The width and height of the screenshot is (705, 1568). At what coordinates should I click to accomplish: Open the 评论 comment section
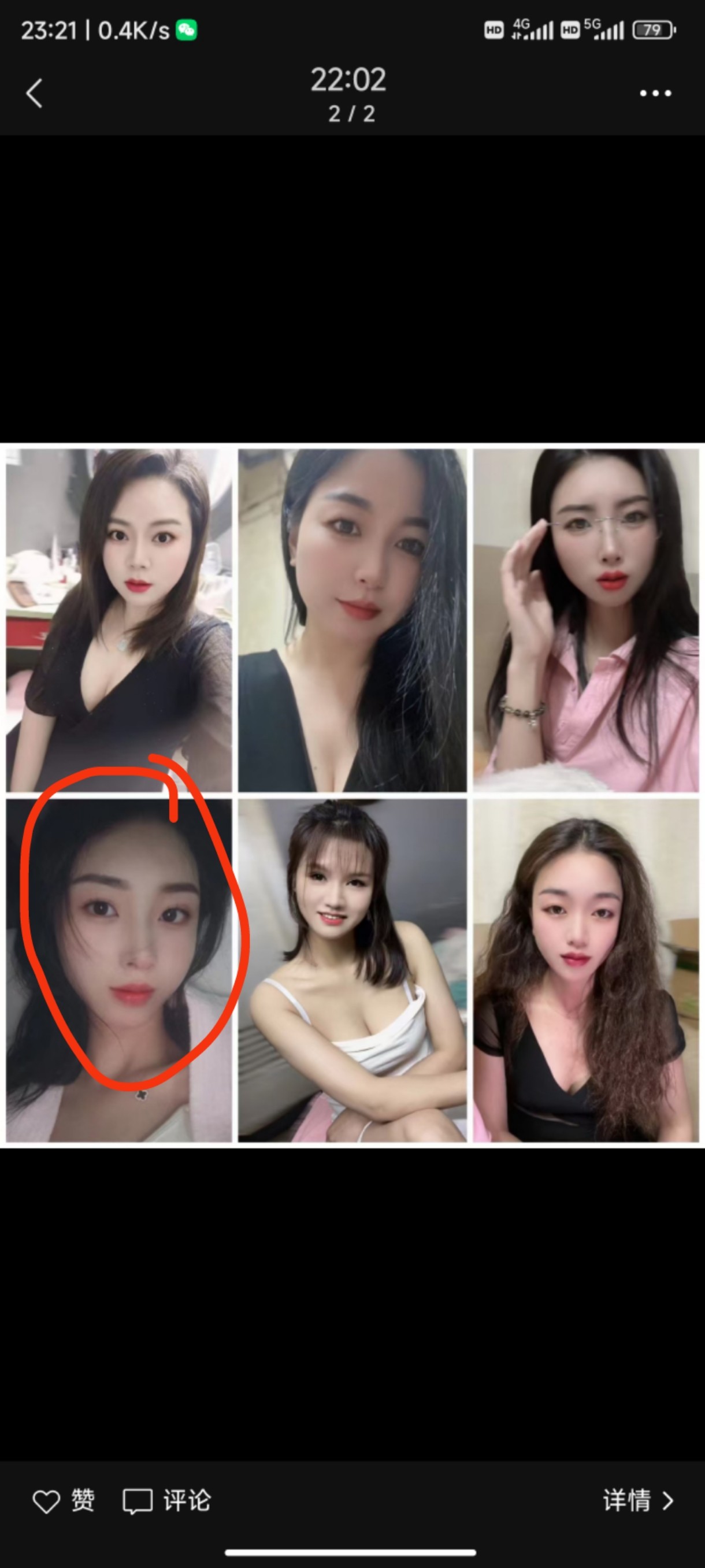click(x=167, y=1501)
